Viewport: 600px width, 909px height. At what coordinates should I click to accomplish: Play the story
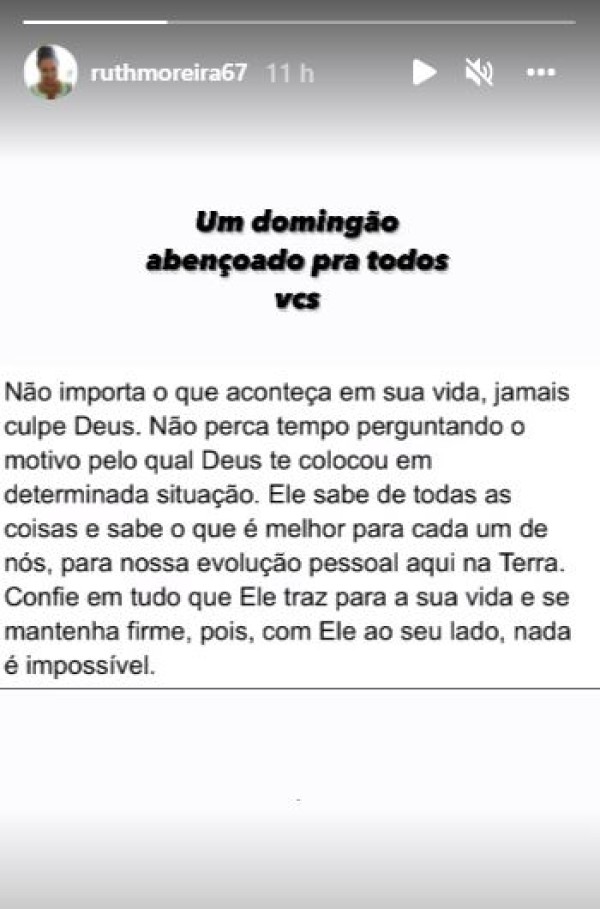coord(425,72)
